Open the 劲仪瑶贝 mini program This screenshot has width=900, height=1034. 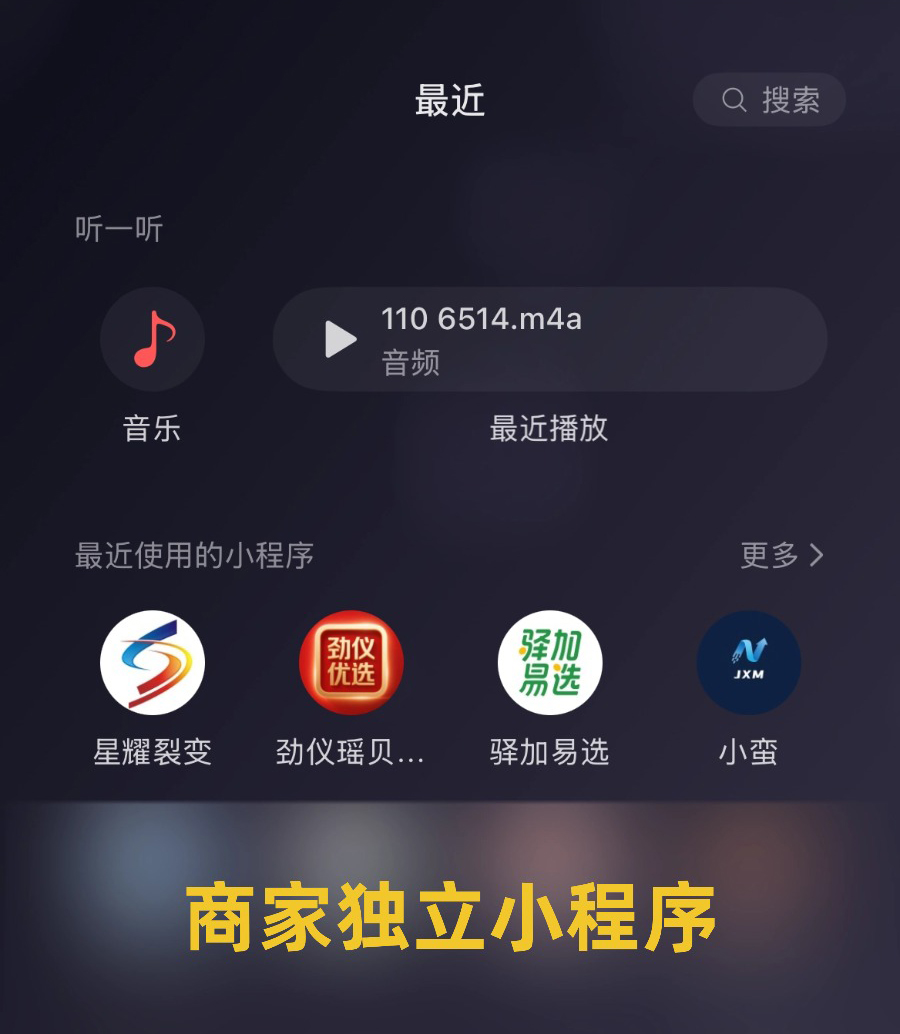(351, 663)
